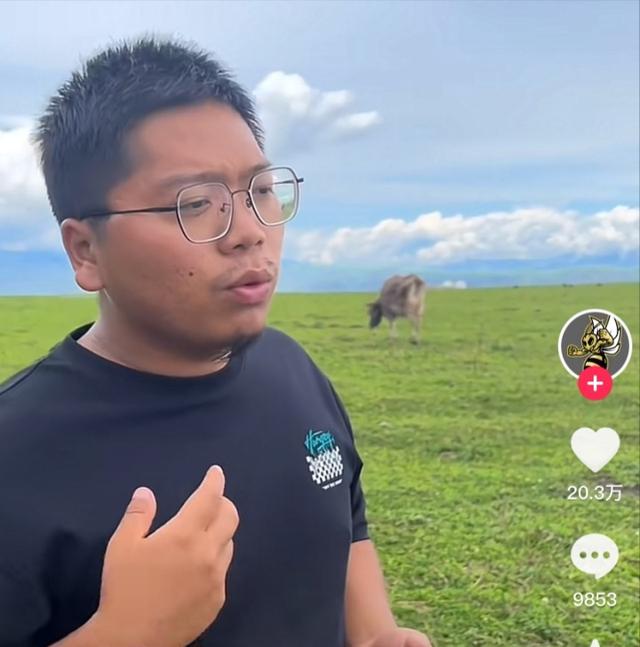Open the creator's bee avatar profile
640x647 pixels.
coord(594,343)
